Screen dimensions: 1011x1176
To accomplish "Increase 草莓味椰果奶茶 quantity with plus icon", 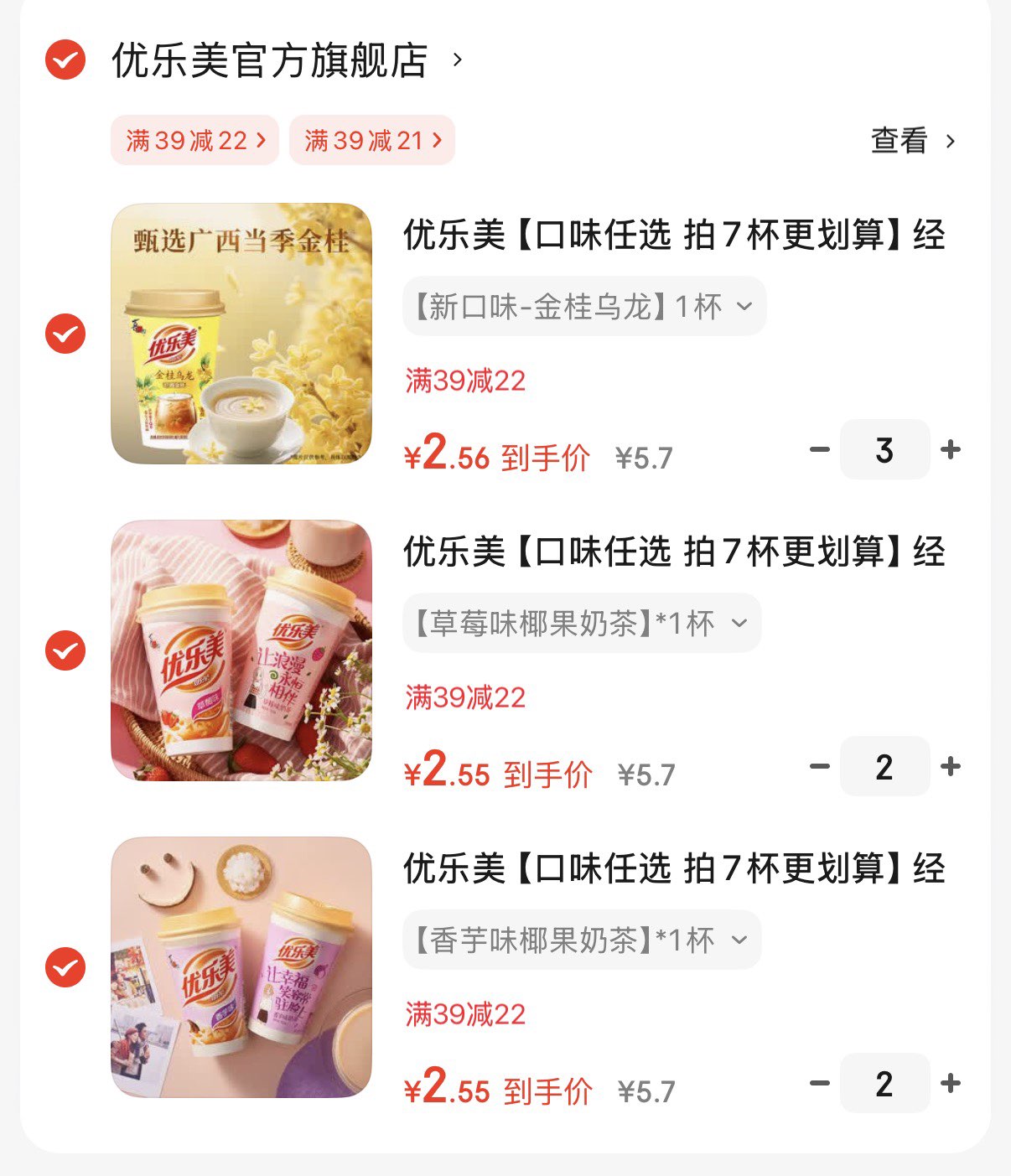I will coord(950,766).
